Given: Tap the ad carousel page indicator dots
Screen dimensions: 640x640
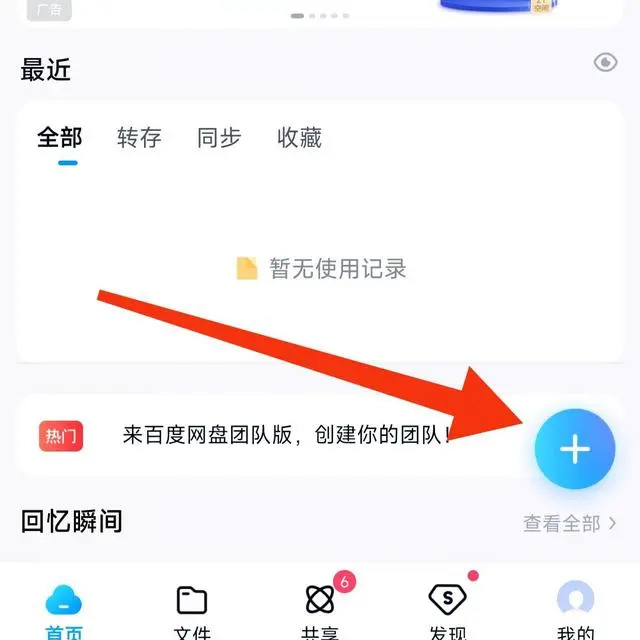Looking at the screenshot, I should 320,16.
